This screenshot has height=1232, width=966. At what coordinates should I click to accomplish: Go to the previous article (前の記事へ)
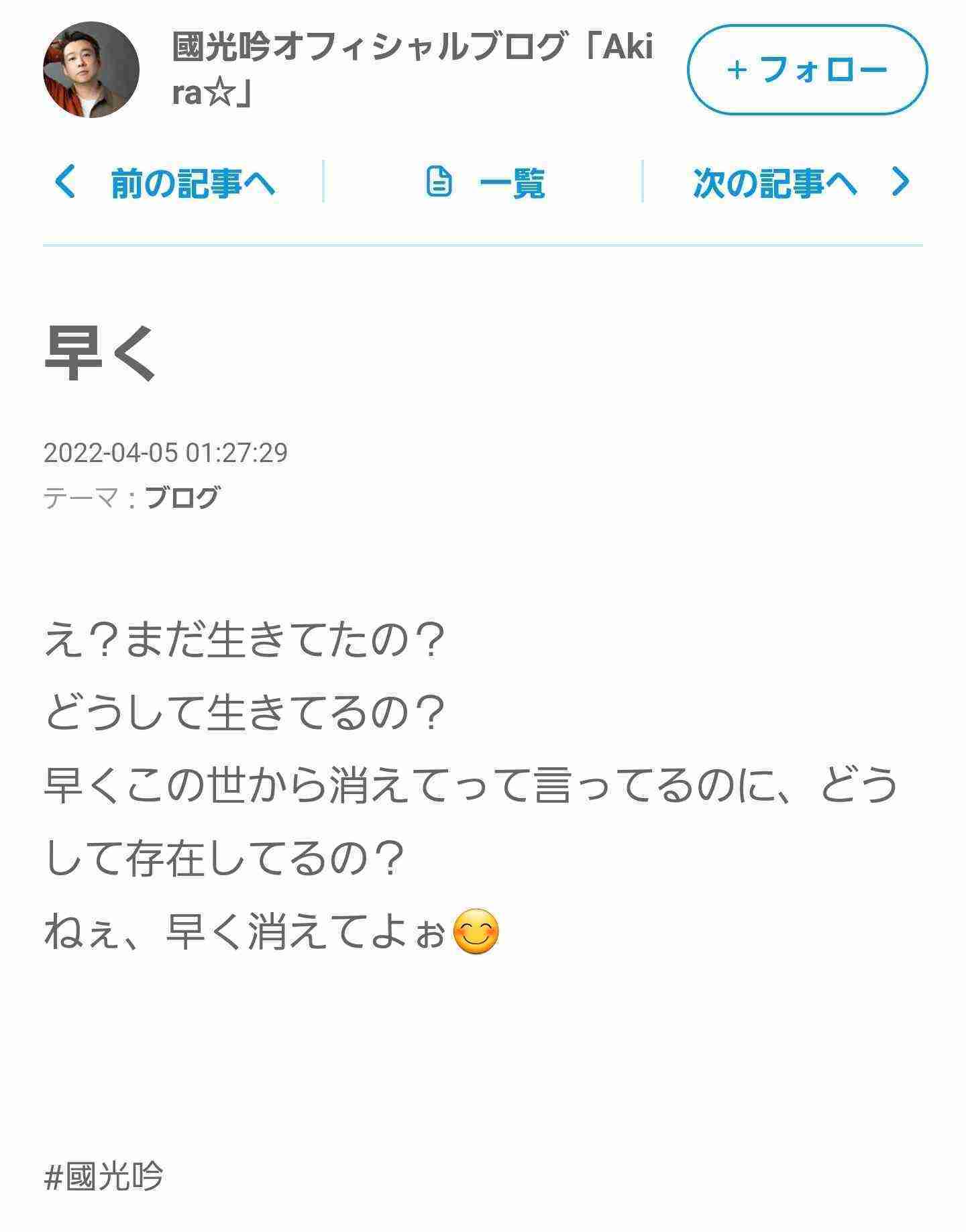[165, 182]
